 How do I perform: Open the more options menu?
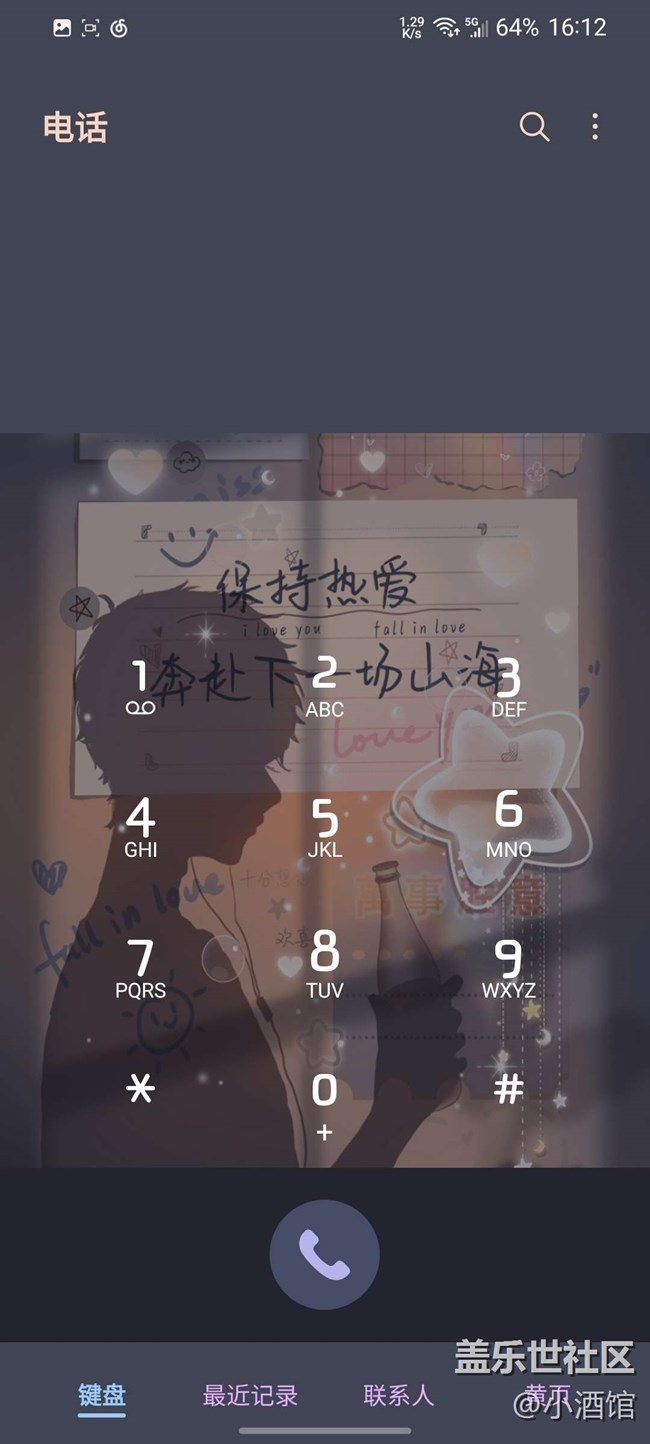(x=595, y=127)
